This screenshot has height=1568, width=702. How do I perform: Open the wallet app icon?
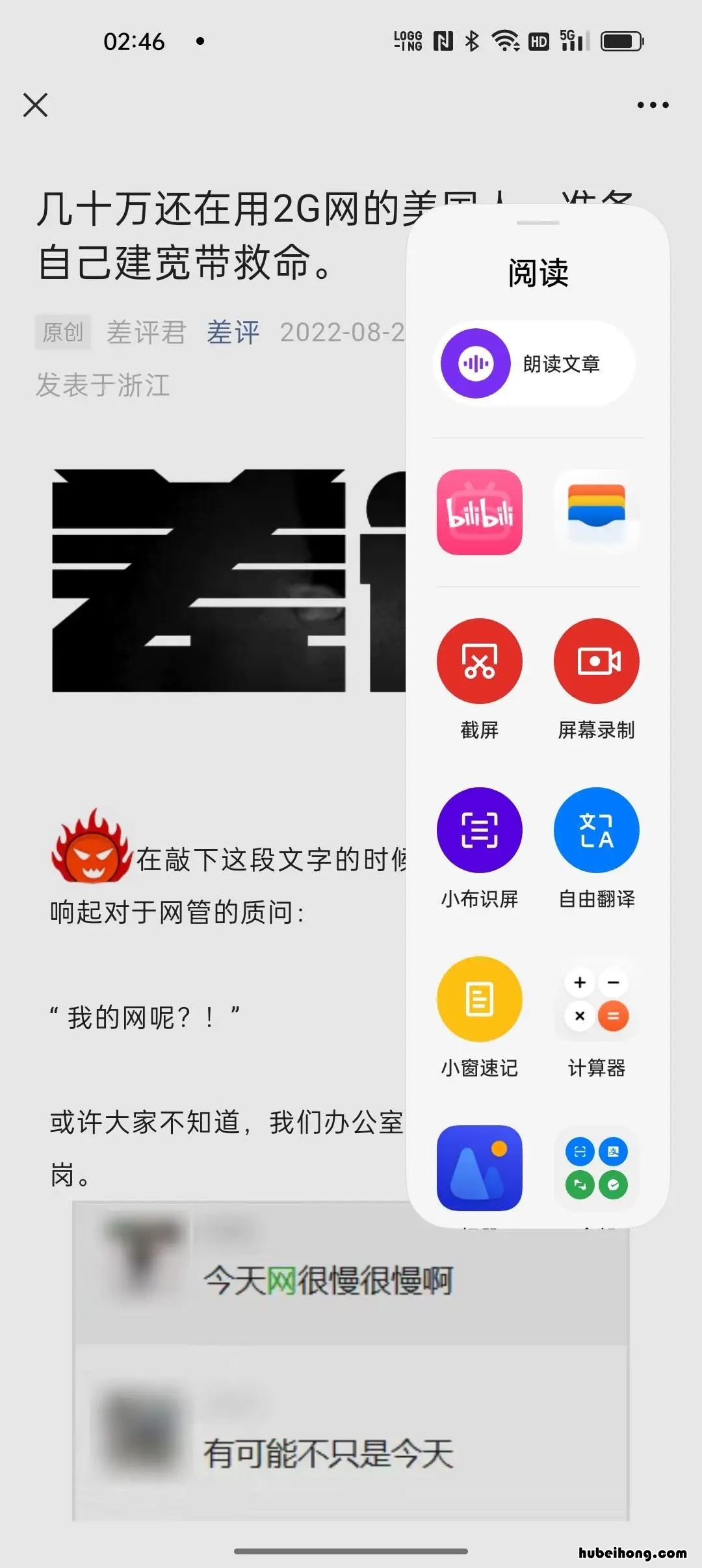[x=596, y=512]
